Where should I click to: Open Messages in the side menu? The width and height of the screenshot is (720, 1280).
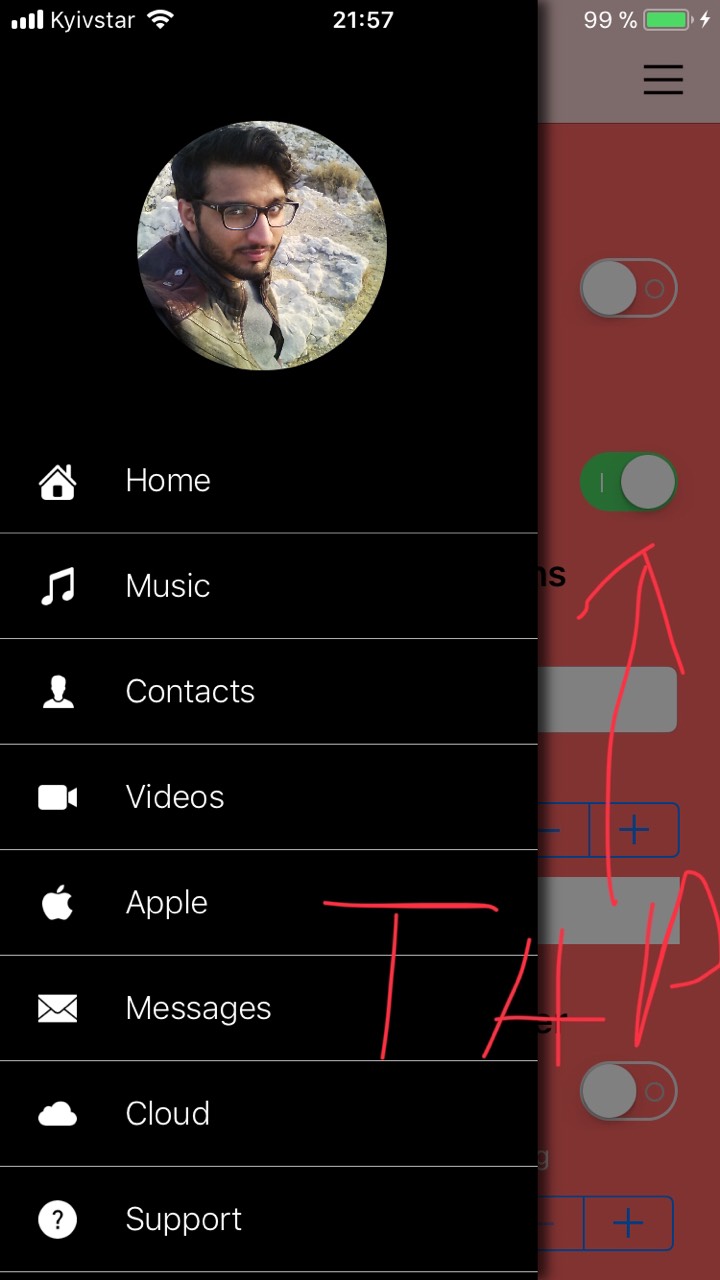[x=198, y=1008]
